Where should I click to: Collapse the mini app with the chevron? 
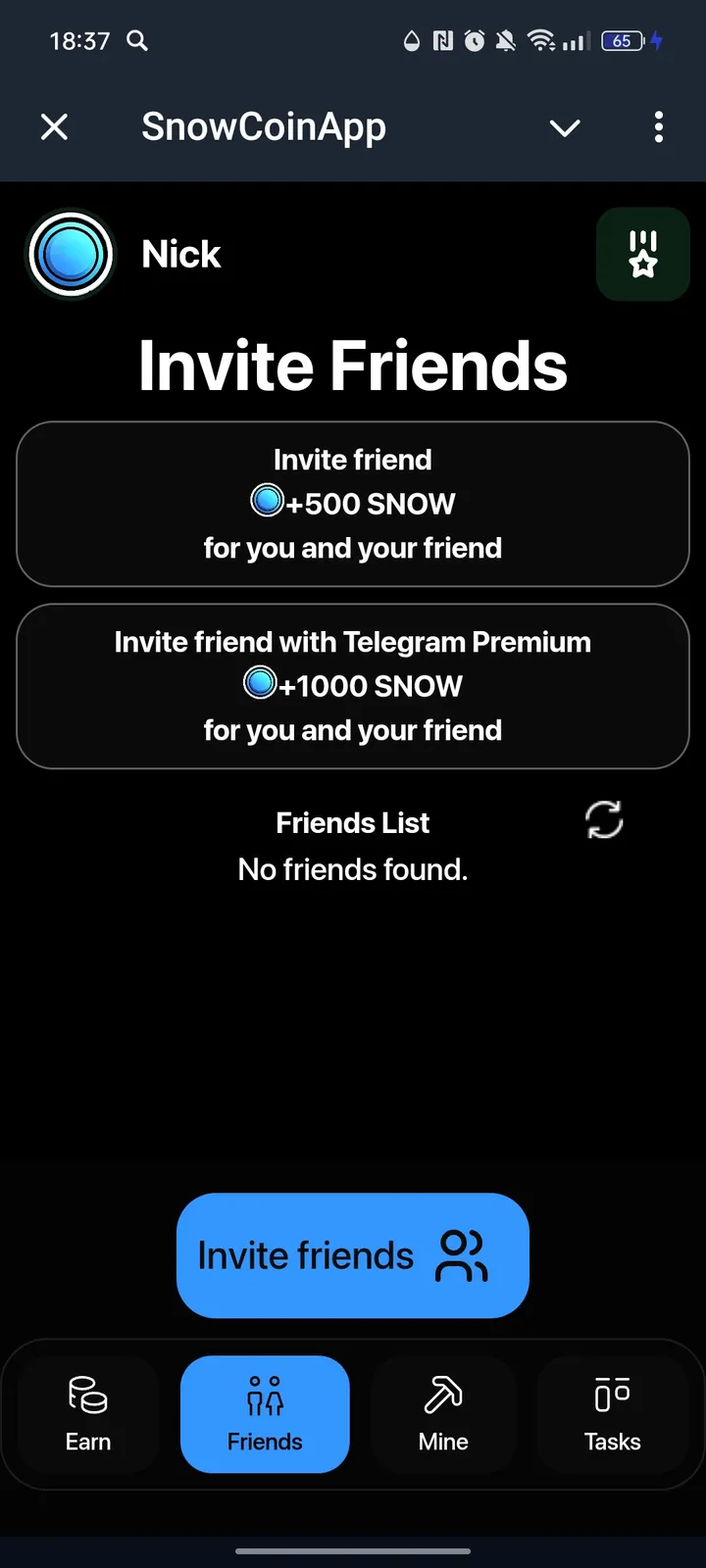[x=565, y=127]
